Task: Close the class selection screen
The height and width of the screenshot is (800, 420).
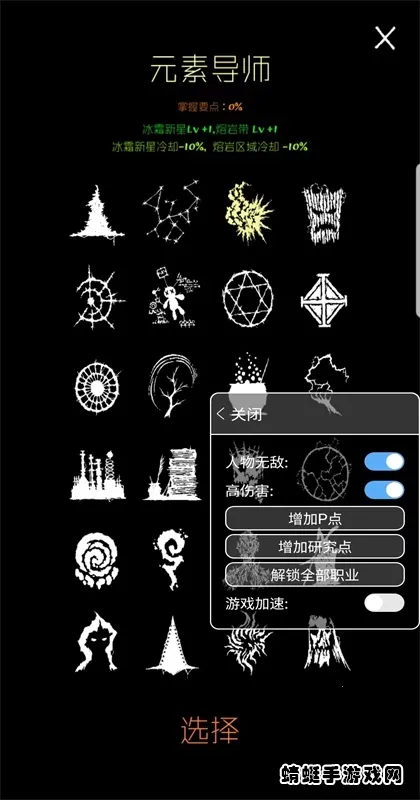Action: [x=385, y=38]
